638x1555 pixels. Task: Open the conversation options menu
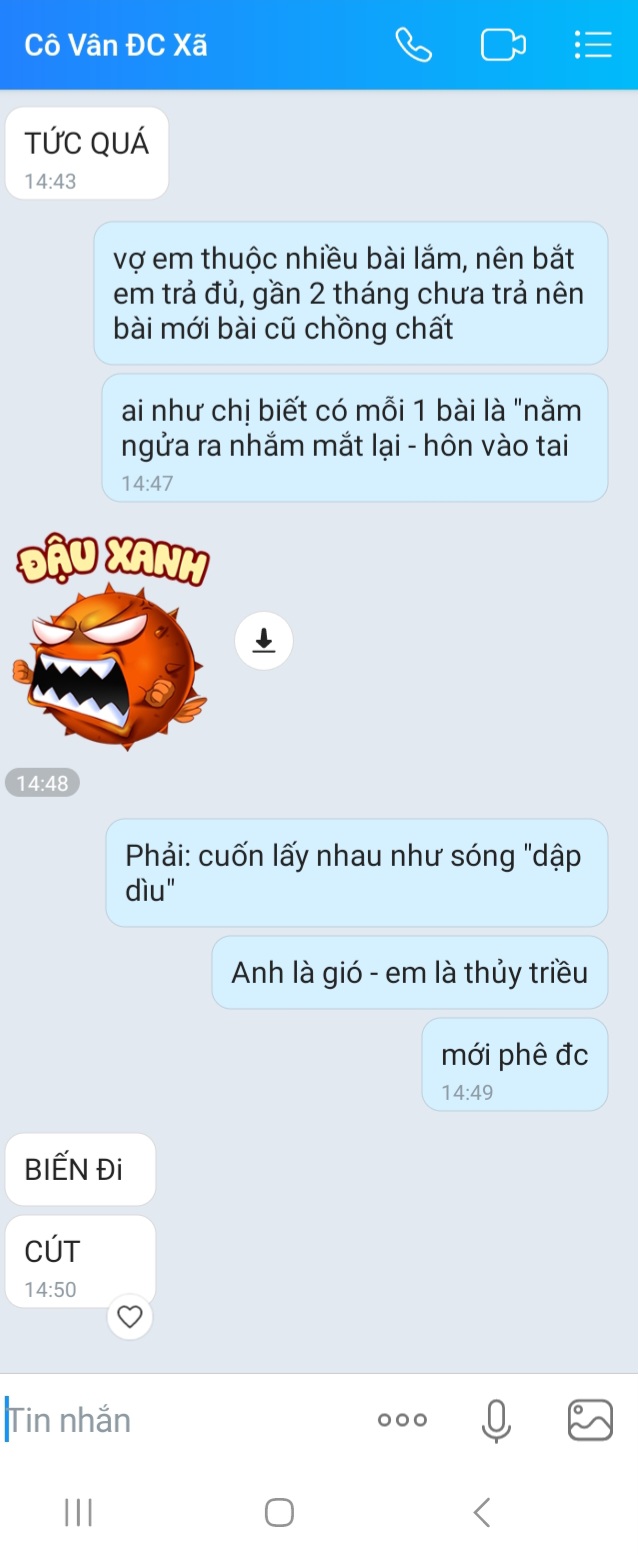pyautogui.click(x=592, y=45)
